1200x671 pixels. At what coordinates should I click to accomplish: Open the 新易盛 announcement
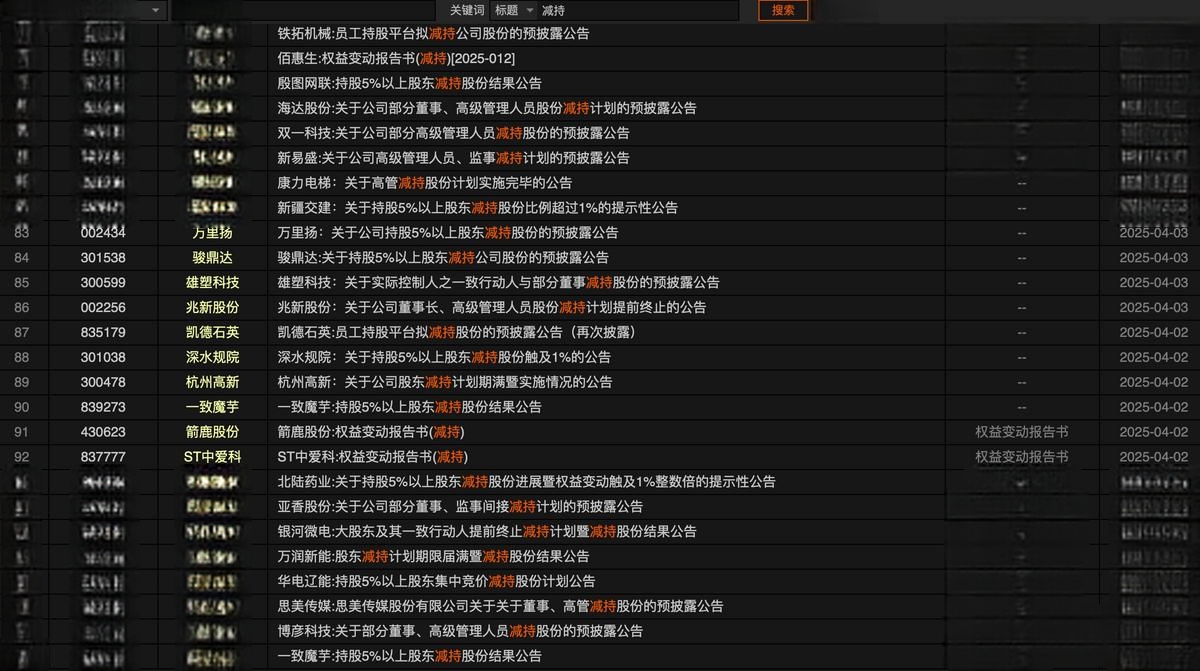453,158
